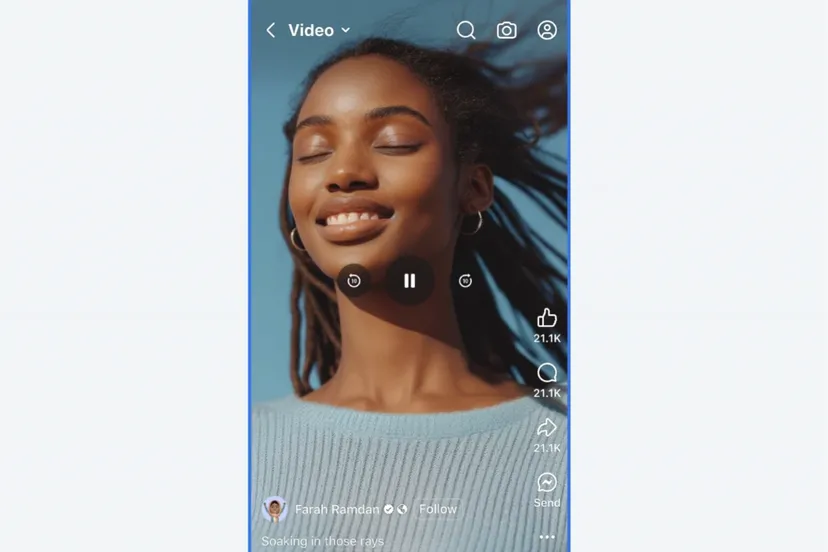Open the comments on this video
Screen dimensions: 828x552
pyautogui.click(x=547, y=373)
